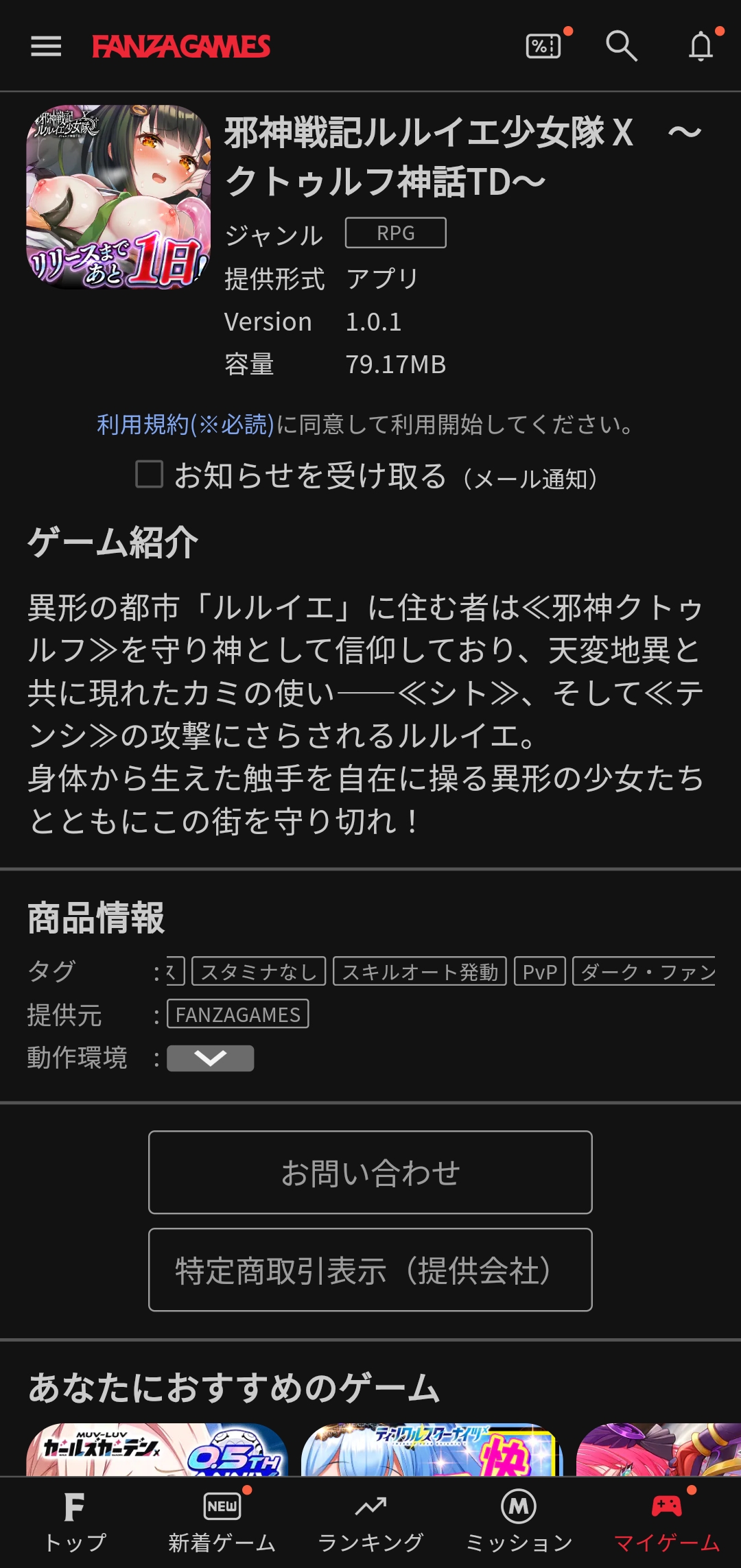The image size is (741, 1568).
Task: Tap the お問い合わせ button
Action: (x=370, y=1172)
